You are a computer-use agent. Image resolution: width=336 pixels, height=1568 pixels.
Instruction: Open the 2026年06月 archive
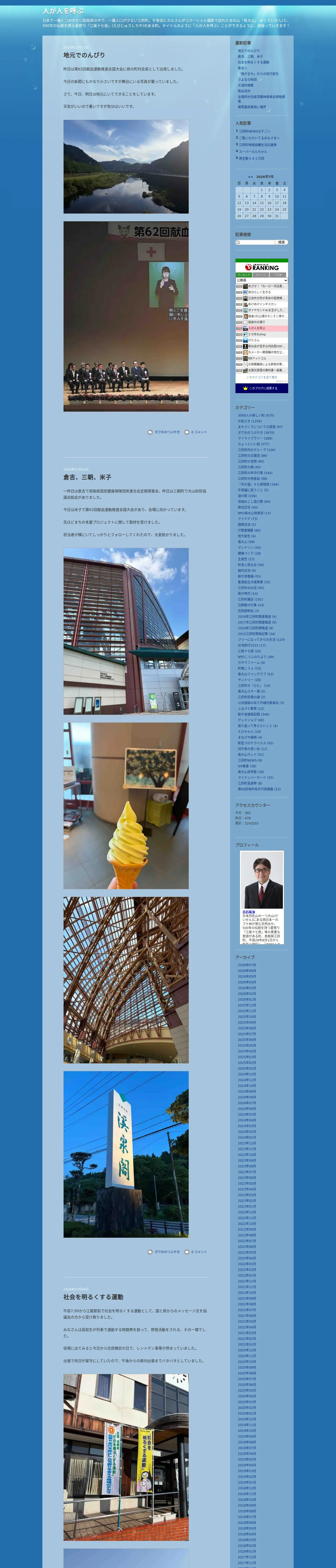point(247,970)
